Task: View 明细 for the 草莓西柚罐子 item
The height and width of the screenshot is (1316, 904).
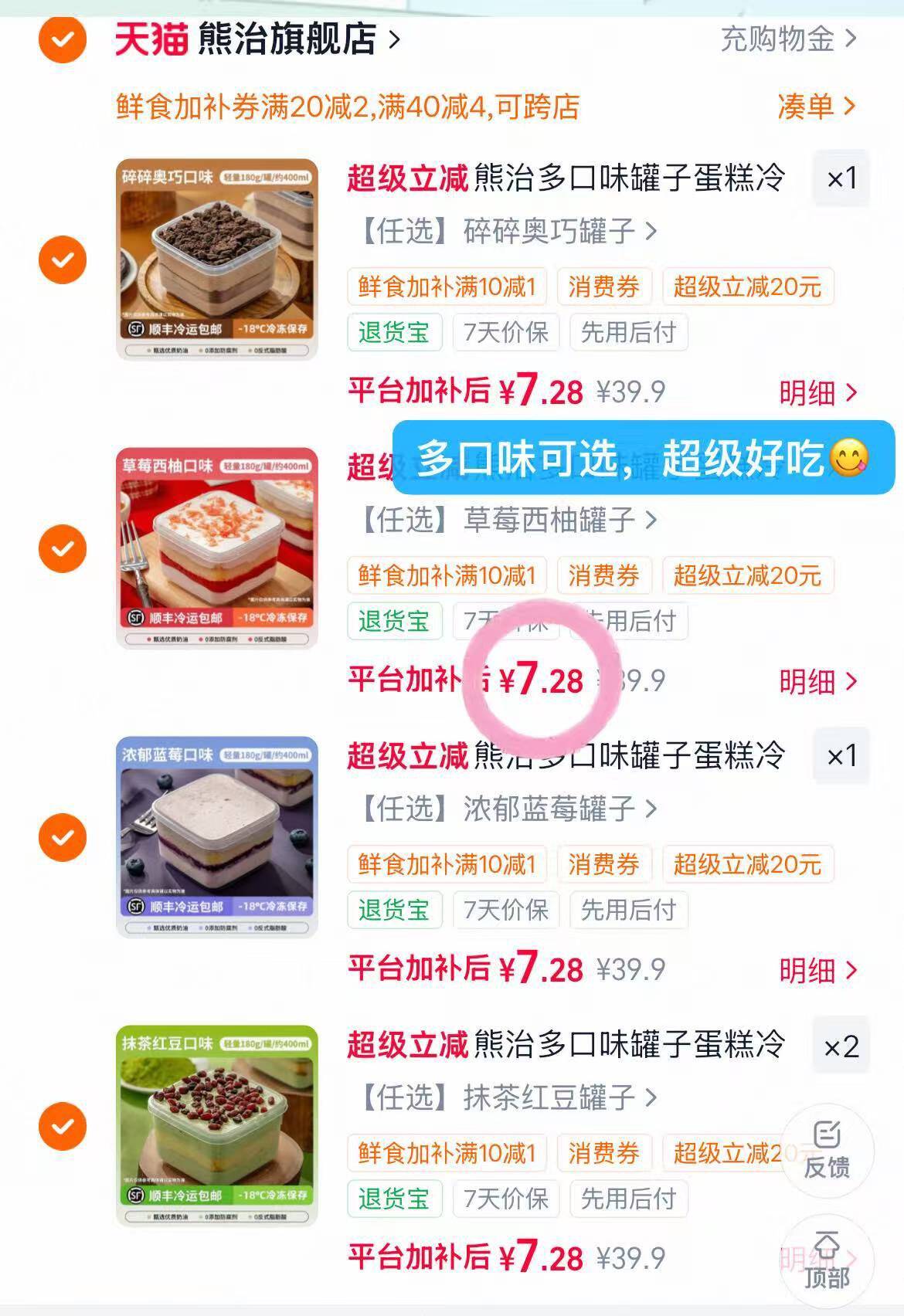Action: 817,681
